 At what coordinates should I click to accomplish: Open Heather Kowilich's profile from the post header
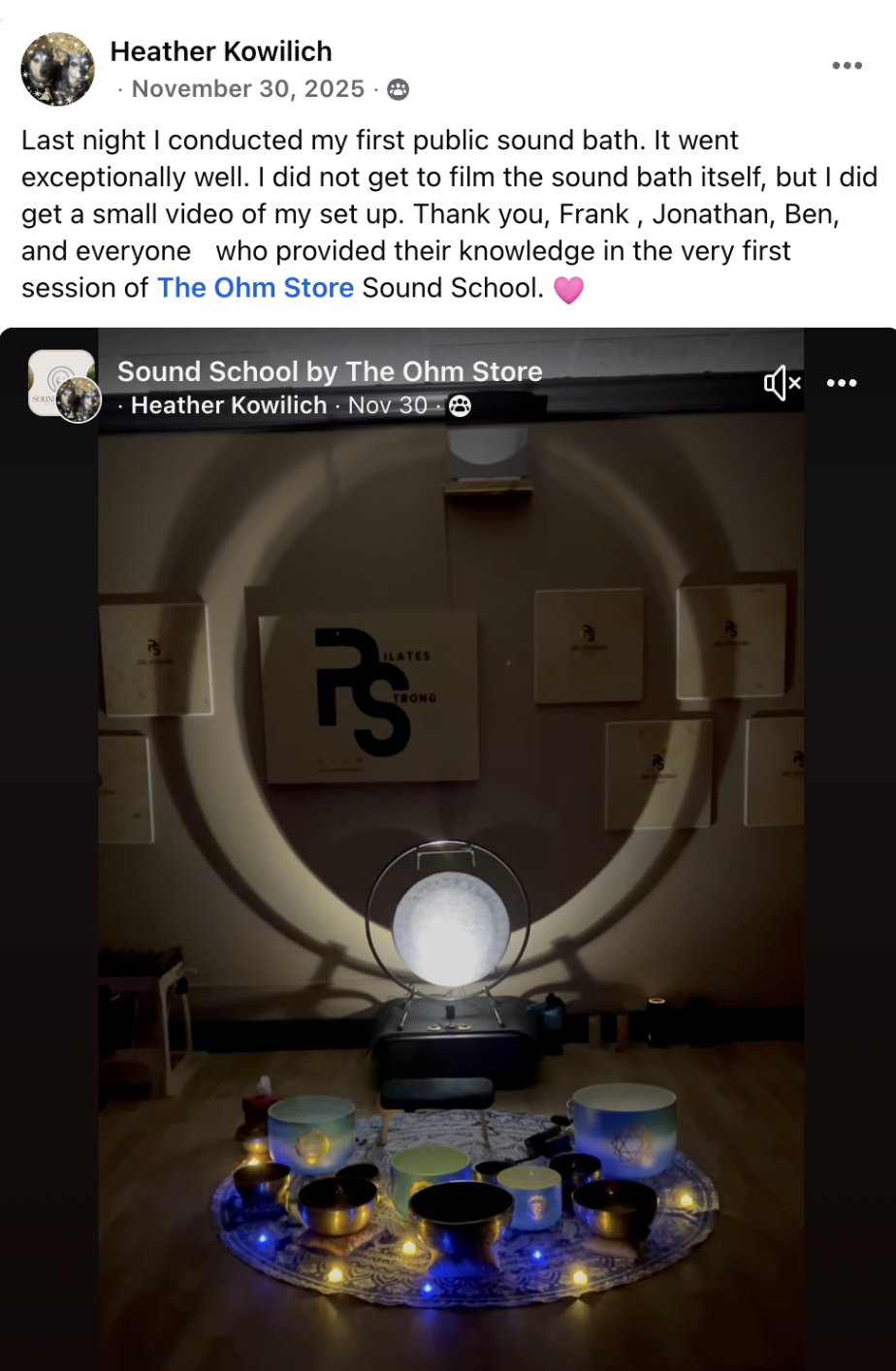(x=221, y=51)
